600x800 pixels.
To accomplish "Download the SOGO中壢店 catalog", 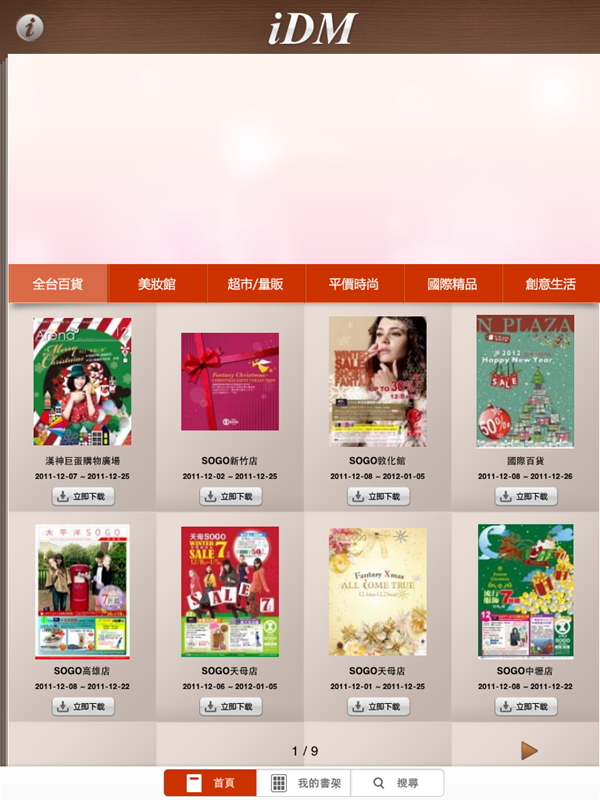I will tap(526, 706).
